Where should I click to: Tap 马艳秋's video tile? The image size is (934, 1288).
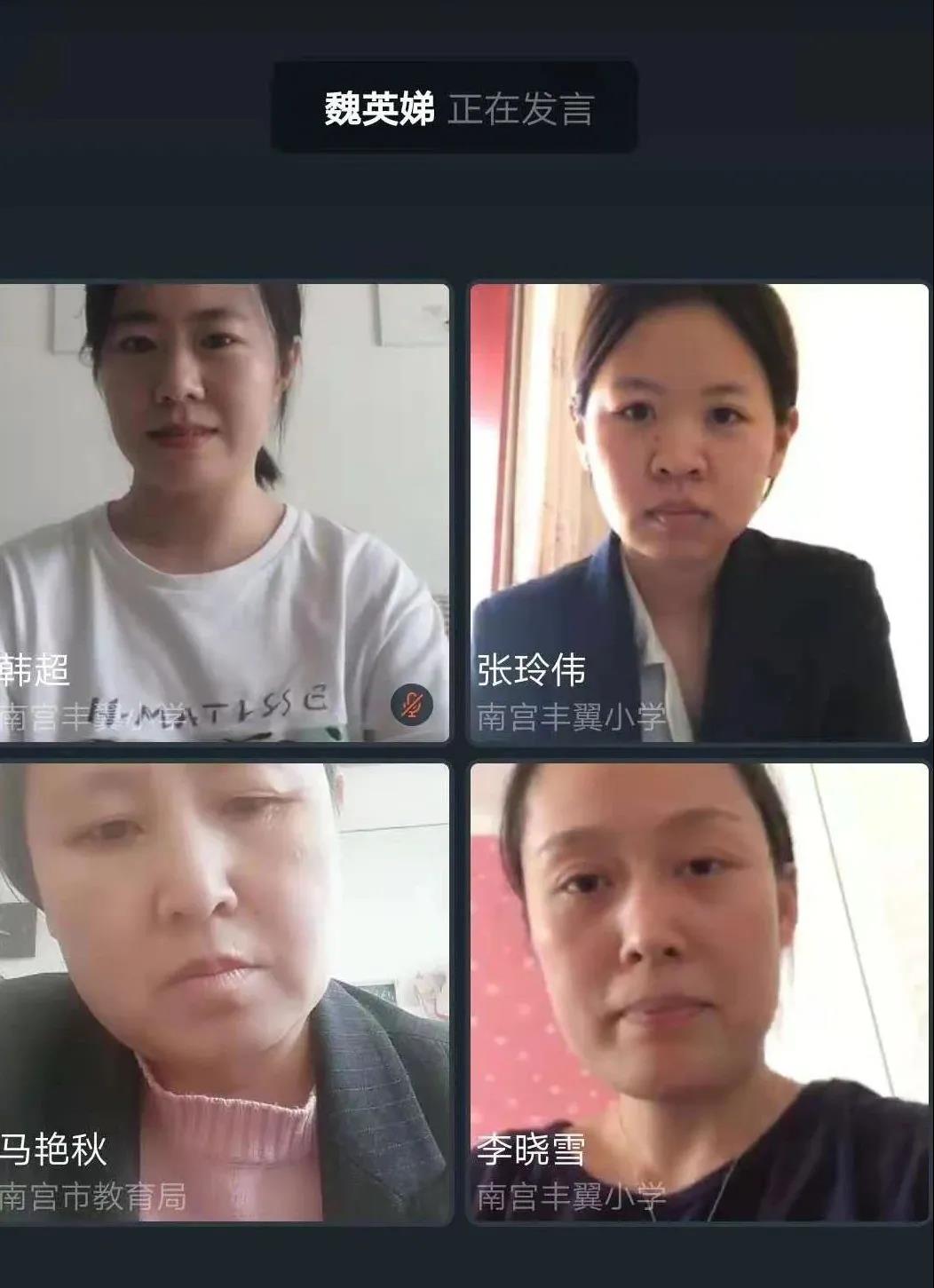pyautogui.click(x=222, y=992)
